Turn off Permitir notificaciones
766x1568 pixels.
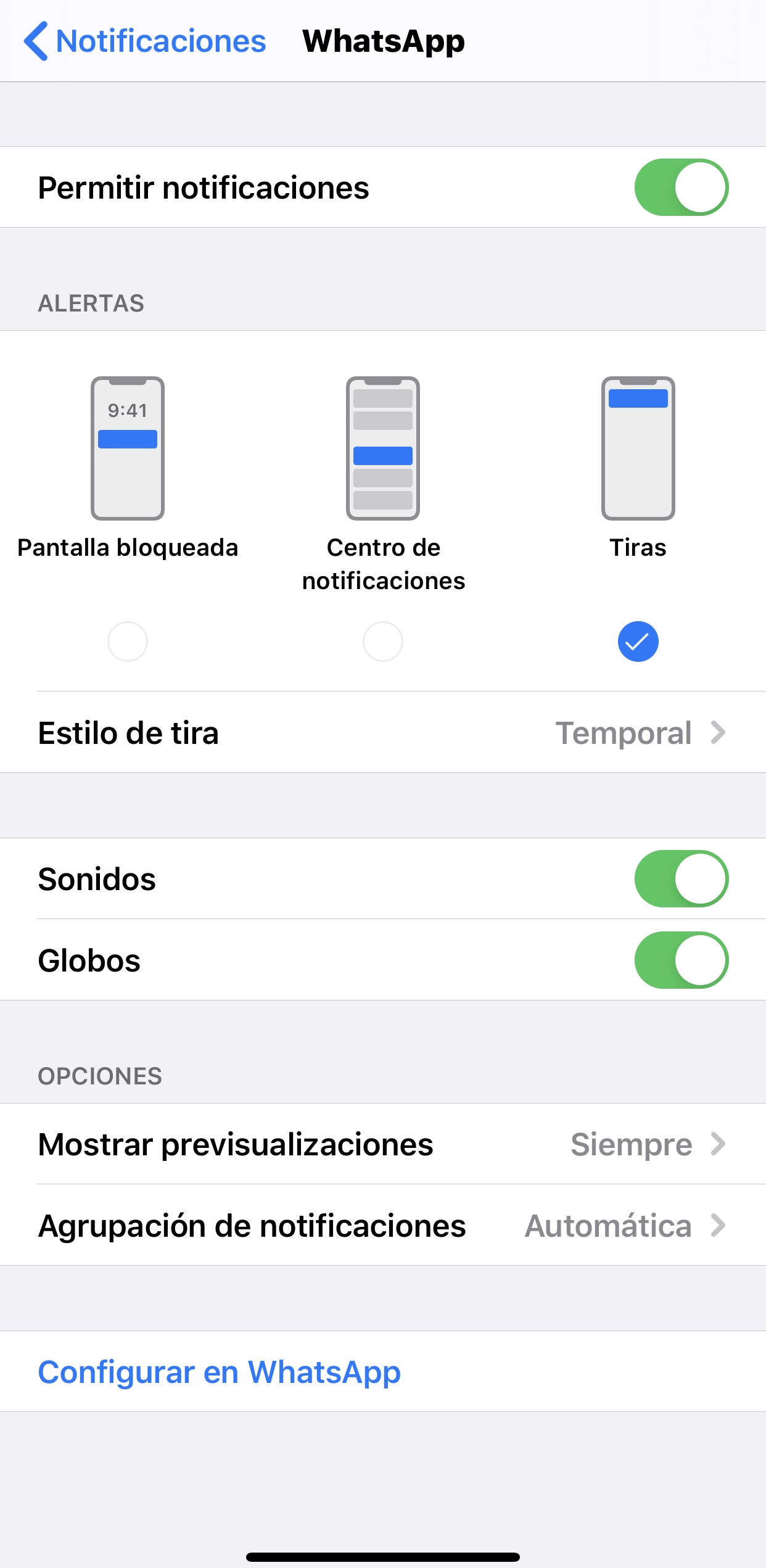click(681, 188)
